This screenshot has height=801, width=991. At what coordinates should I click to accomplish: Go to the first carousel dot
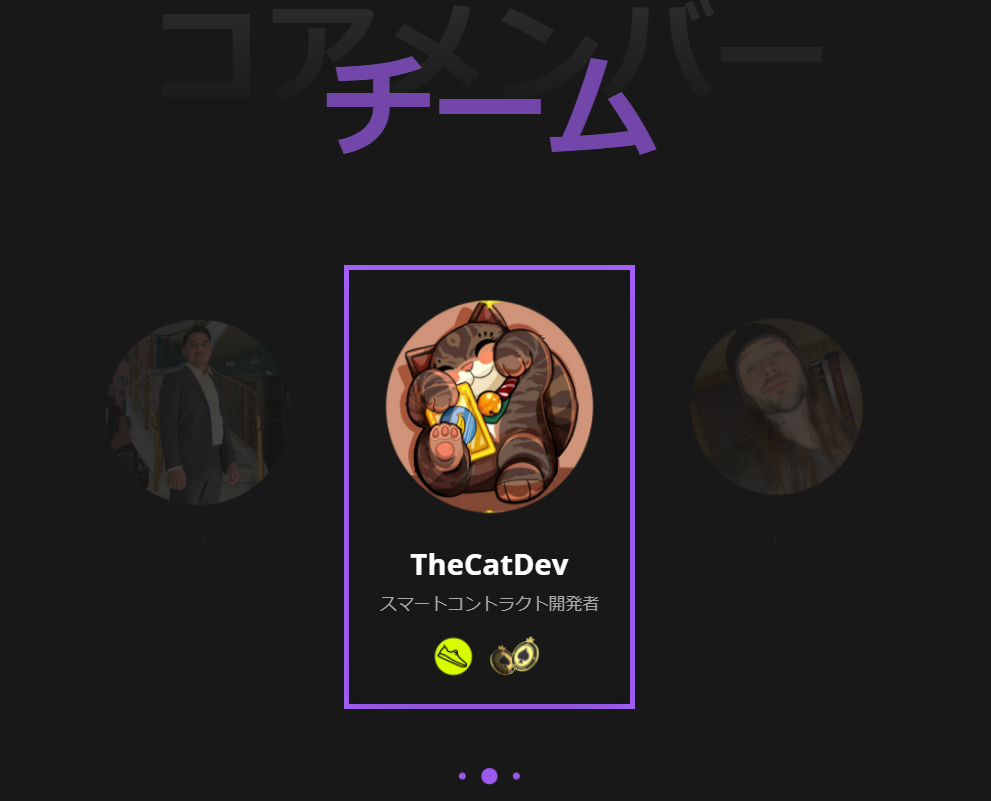point(462,776)
